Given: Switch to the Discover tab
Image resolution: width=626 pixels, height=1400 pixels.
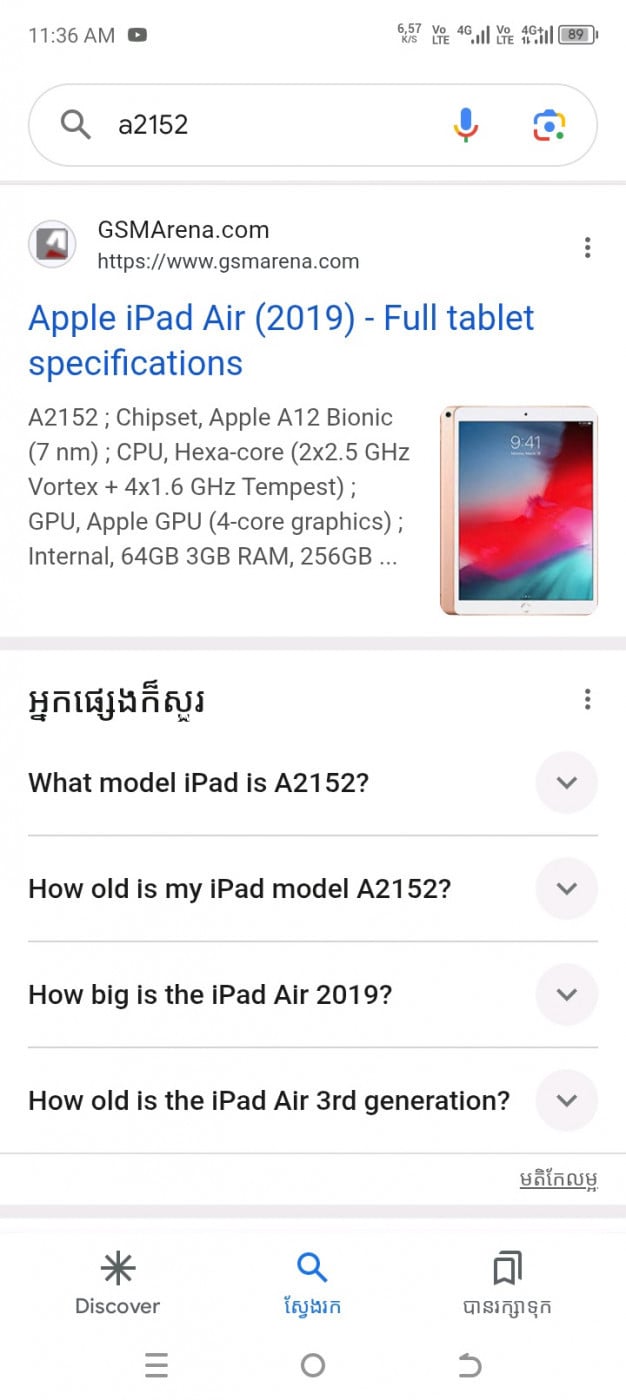Looking at the screenshot, I should (117, 1285).
